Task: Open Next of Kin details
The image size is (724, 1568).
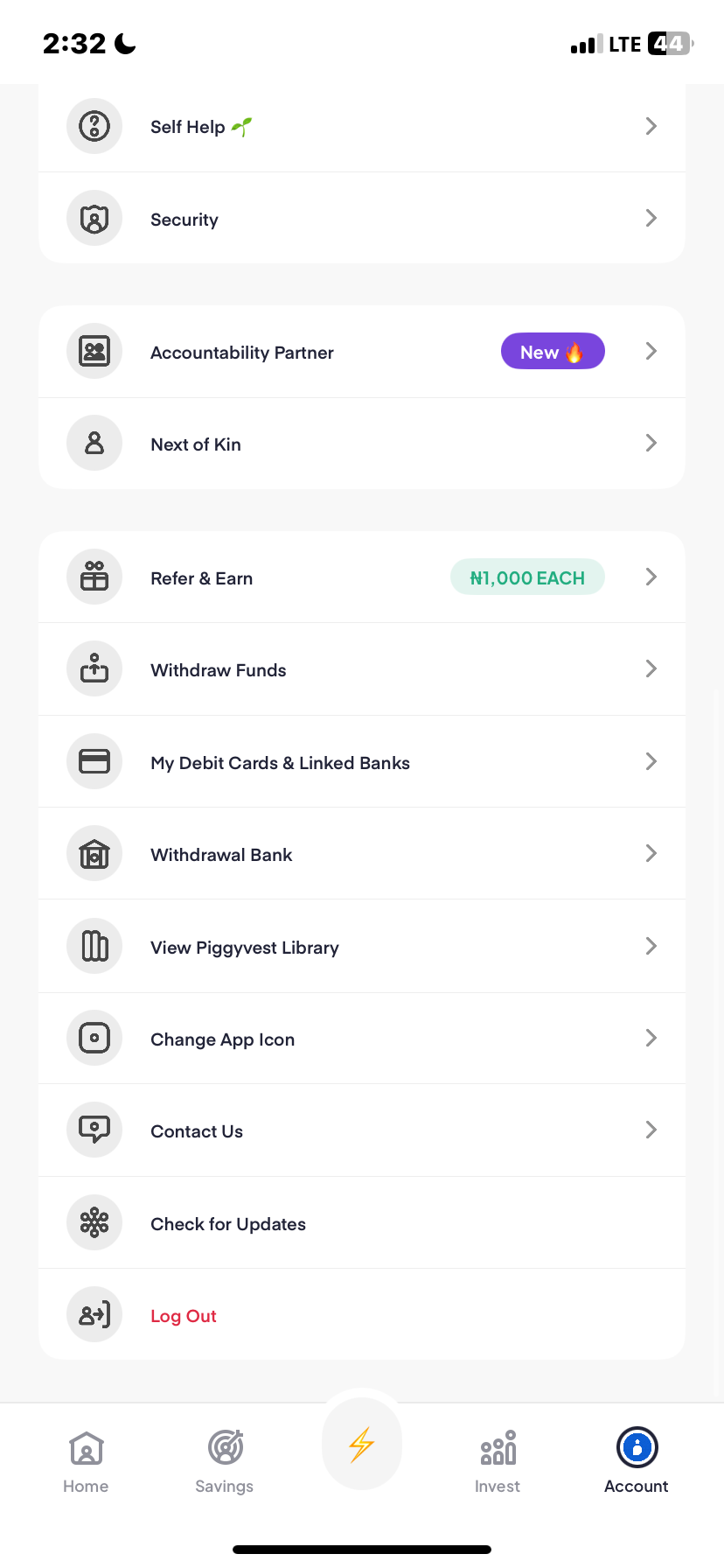Action: (x=361, y=444)
